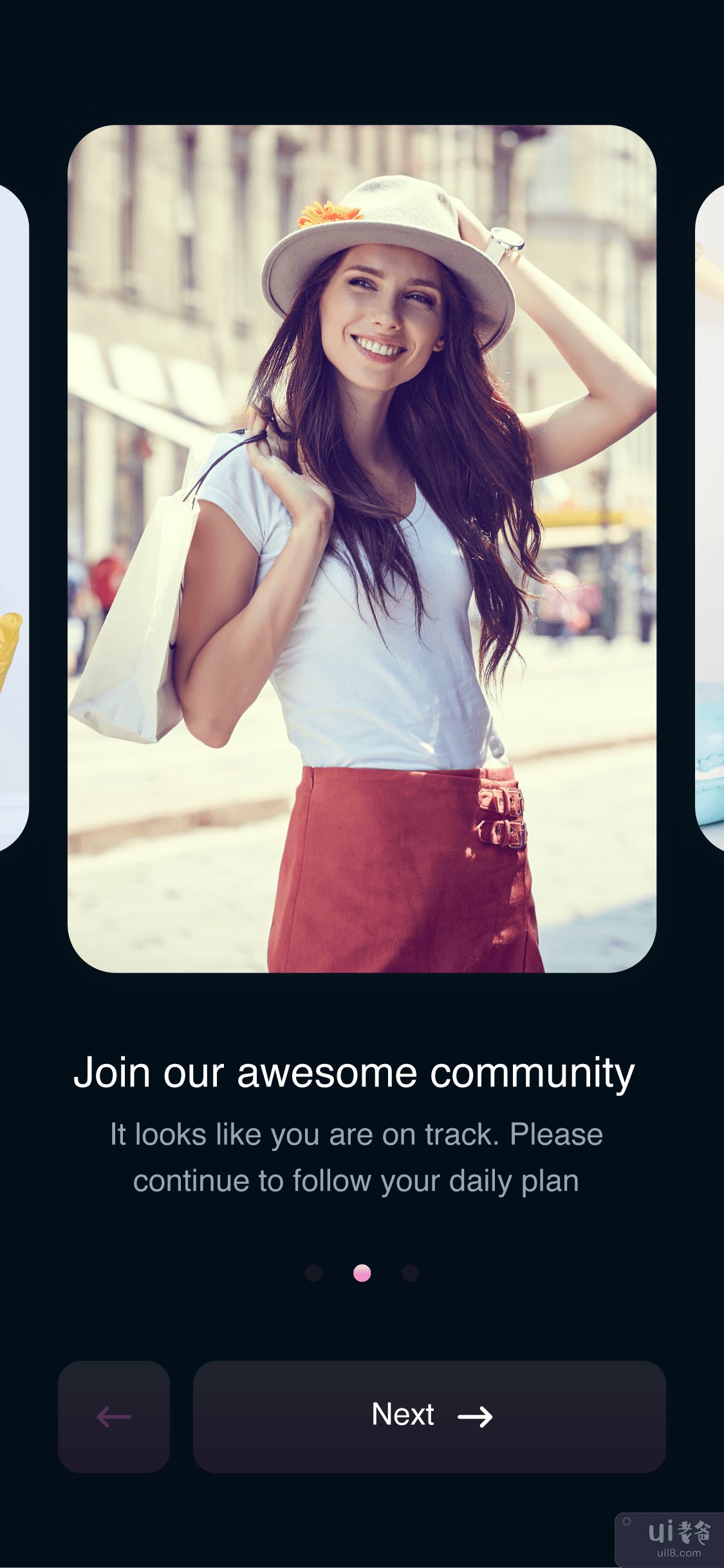
Task: Go back with the left arrow button
Action: [114, 1416]
